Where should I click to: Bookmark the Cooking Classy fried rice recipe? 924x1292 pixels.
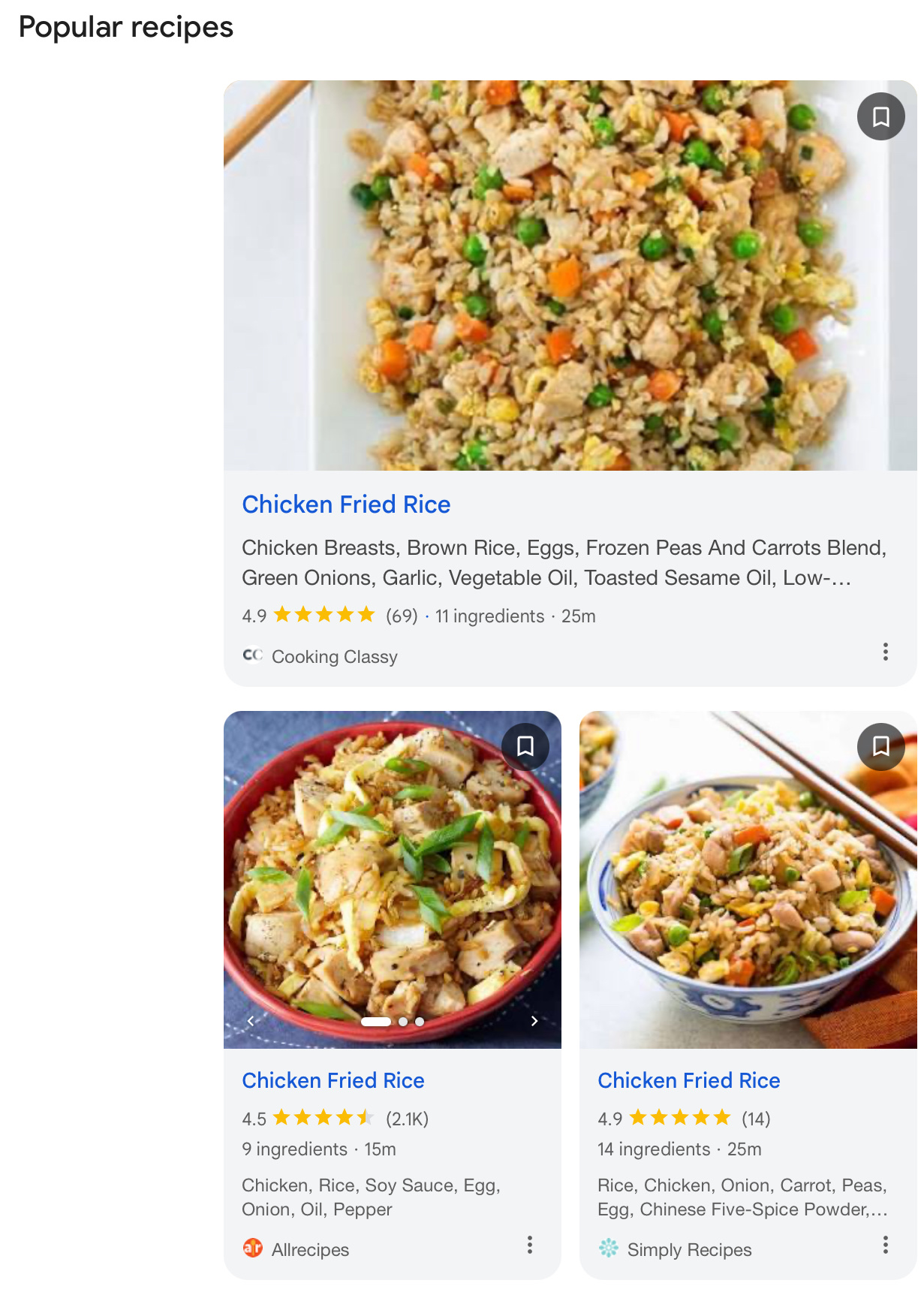point(880,116)
